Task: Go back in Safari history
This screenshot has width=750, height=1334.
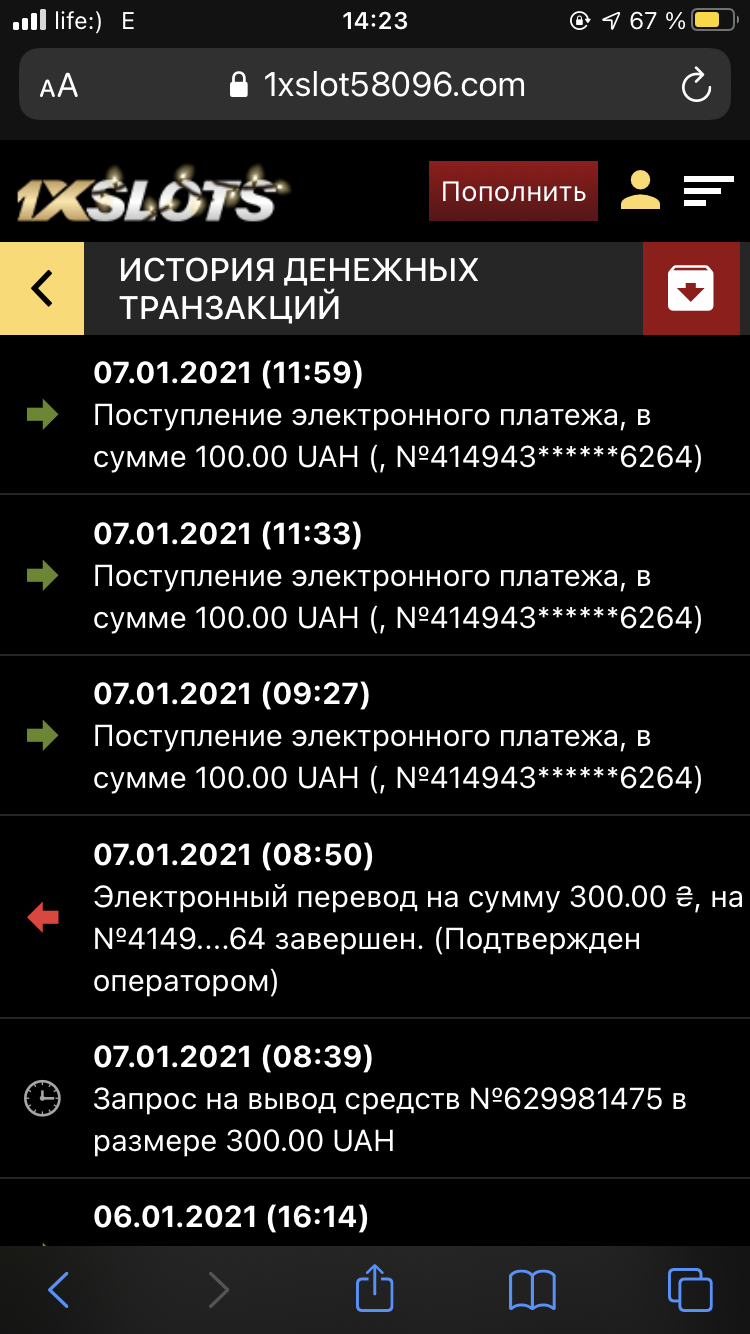Action: (59, 1290)
